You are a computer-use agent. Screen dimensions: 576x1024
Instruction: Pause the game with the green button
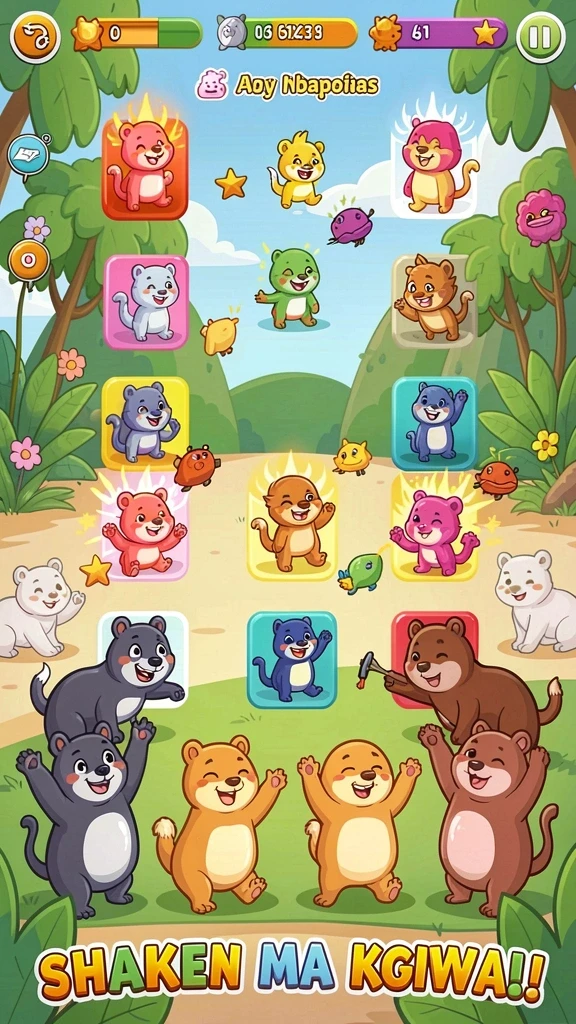[x=541, y=37]
